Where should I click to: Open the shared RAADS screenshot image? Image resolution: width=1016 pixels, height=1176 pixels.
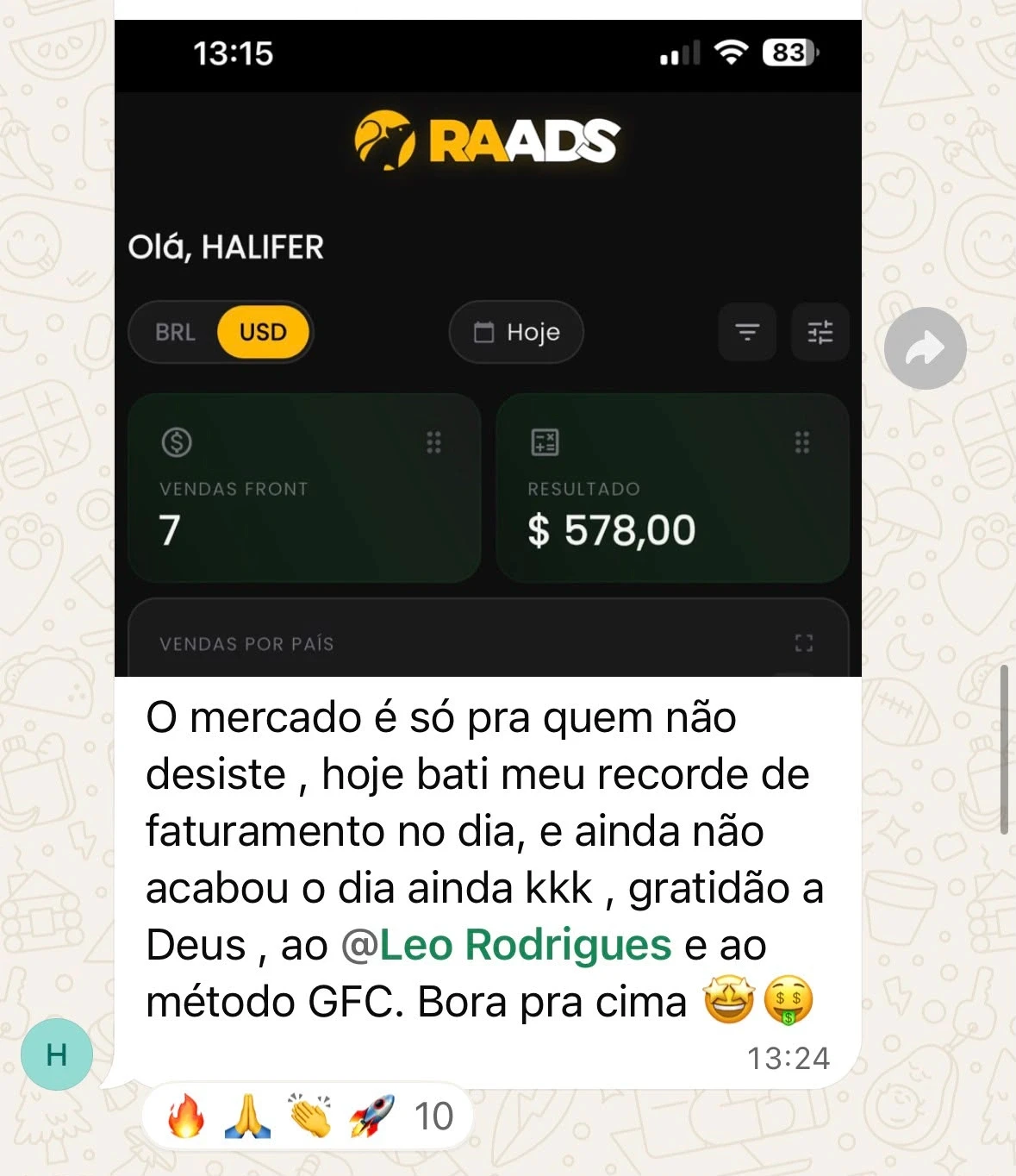(x=488, y=347)
